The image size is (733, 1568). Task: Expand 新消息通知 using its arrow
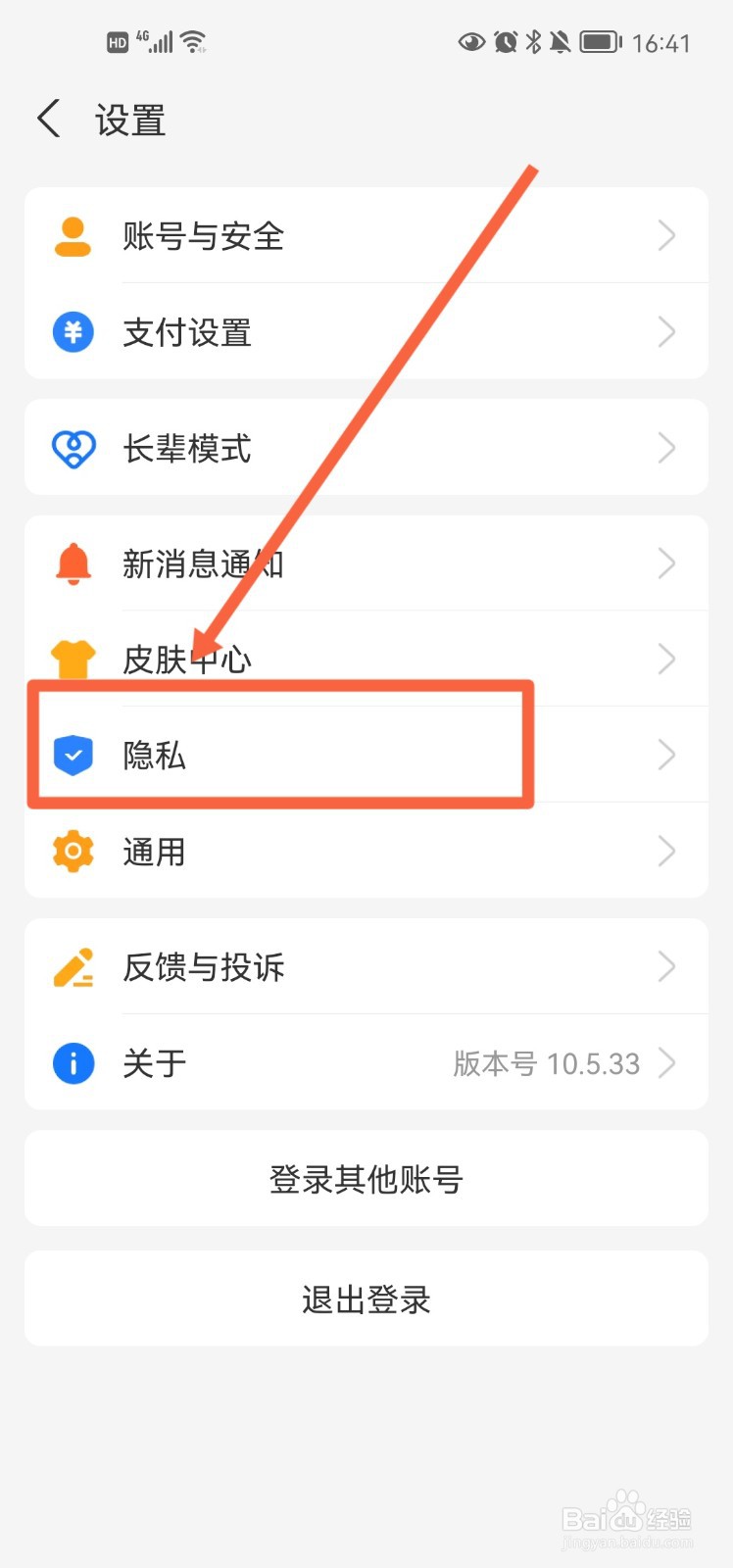click(667, 563)
